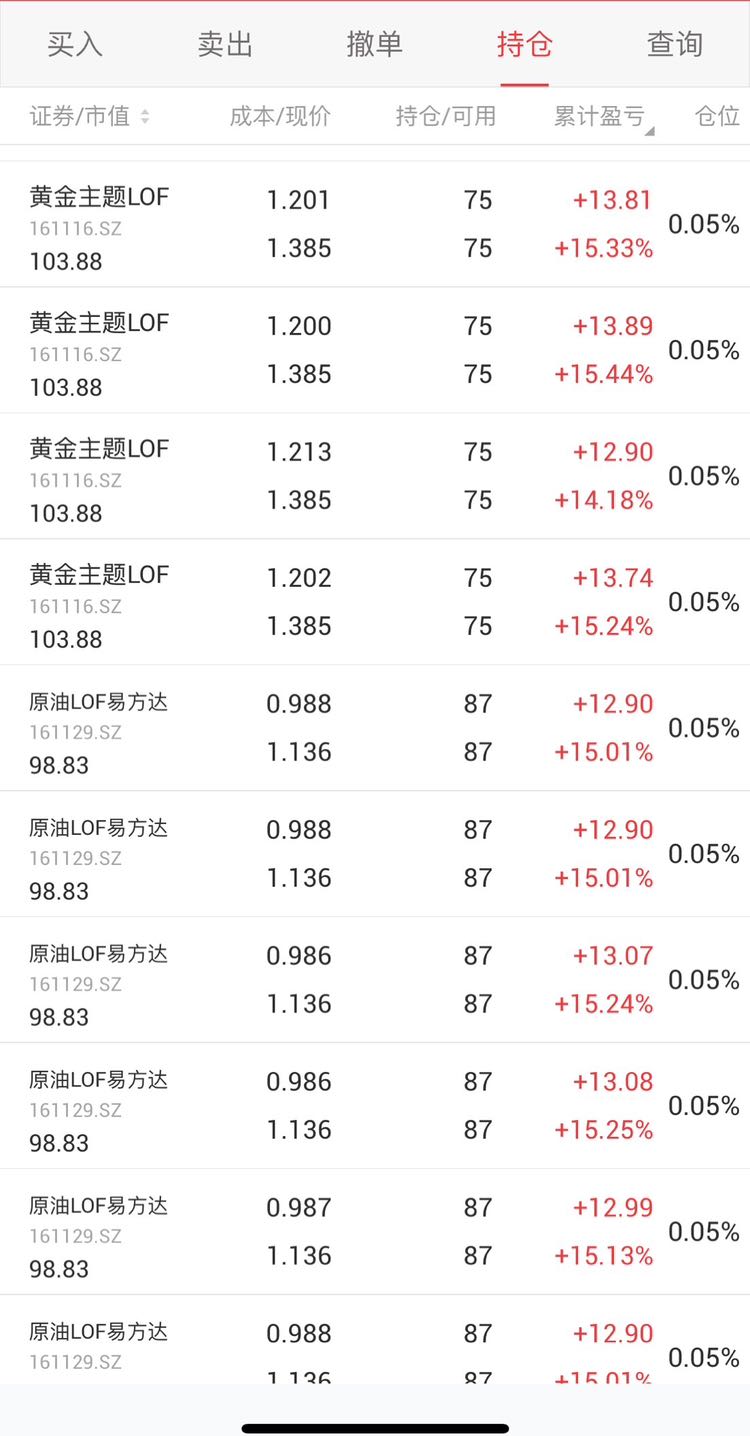
Task: Open 原油LOF易方达 row with profit +13.07
Action: 375,980
